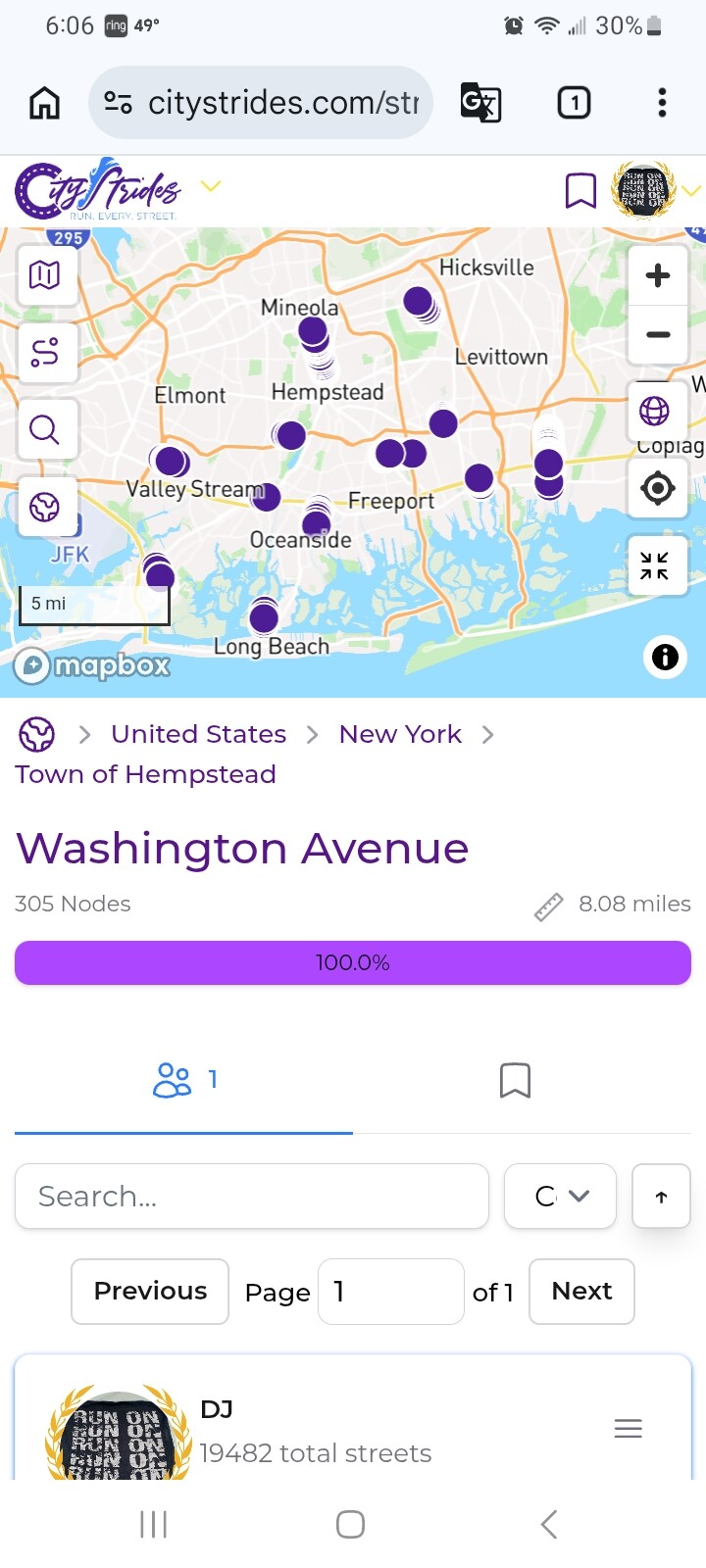This screenshot has height=1568, width=706.
Task: Tap the browser home button
Action: (x=45, y=102)
